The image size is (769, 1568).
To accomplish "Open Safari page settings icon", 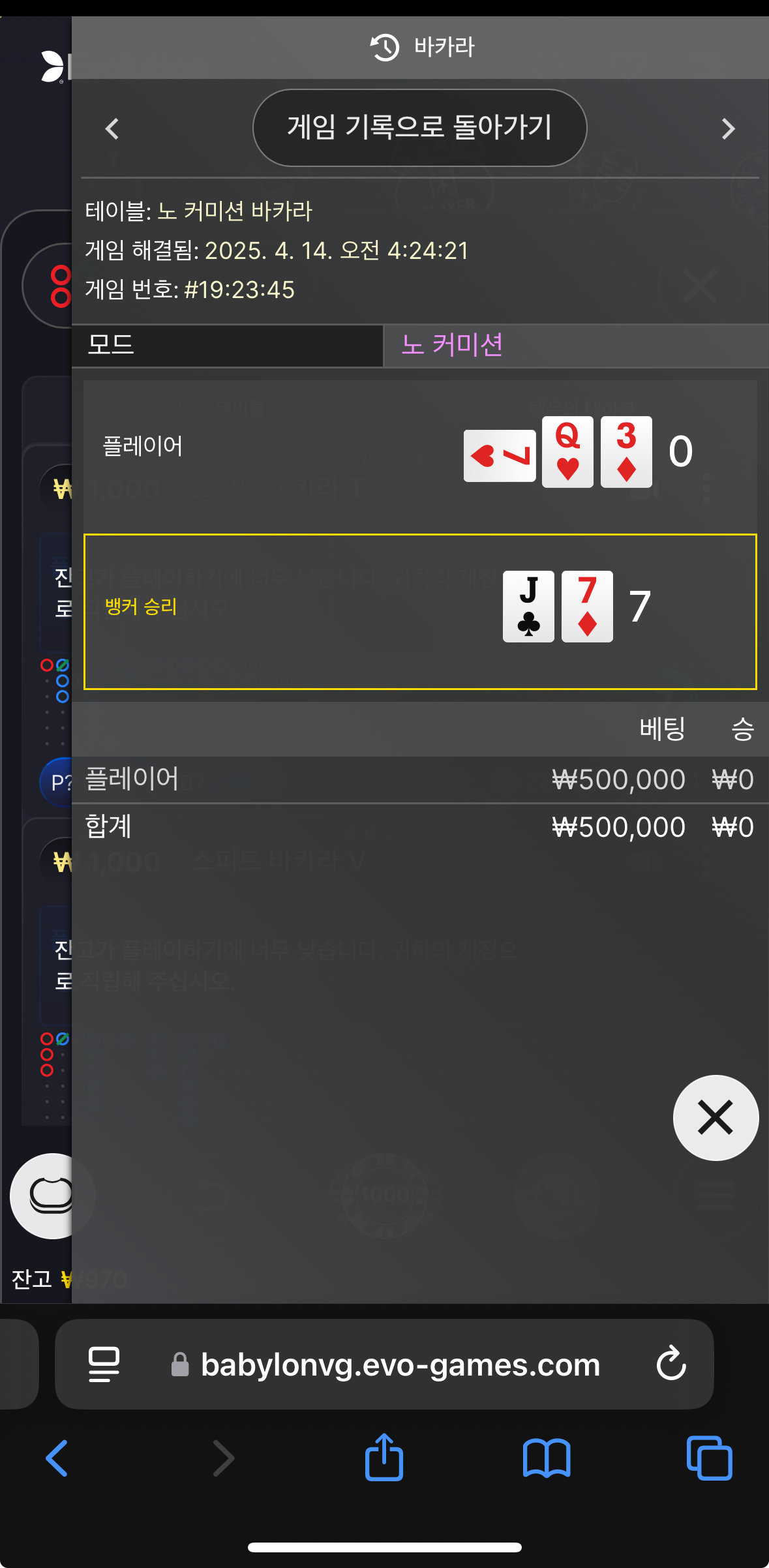I will [x=104, y=1364].
